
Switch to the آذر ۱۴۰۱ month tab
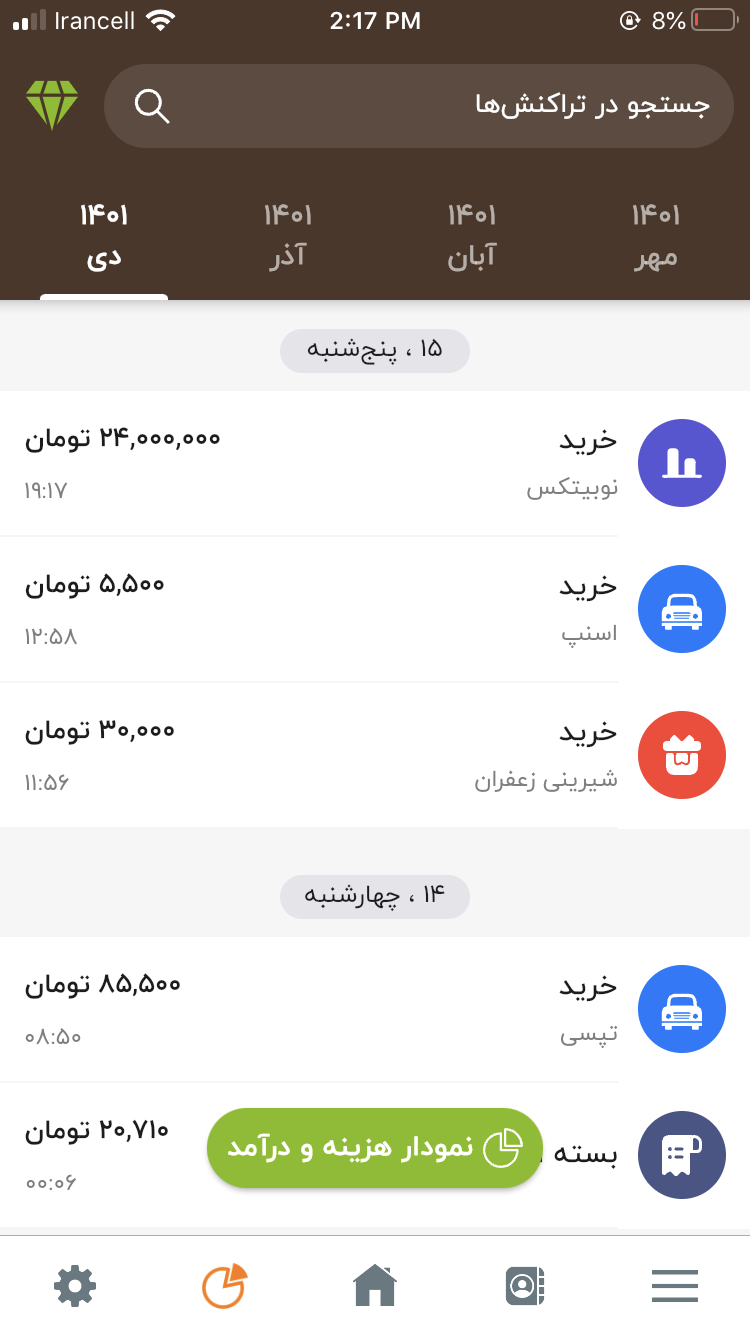click(288, 237)
